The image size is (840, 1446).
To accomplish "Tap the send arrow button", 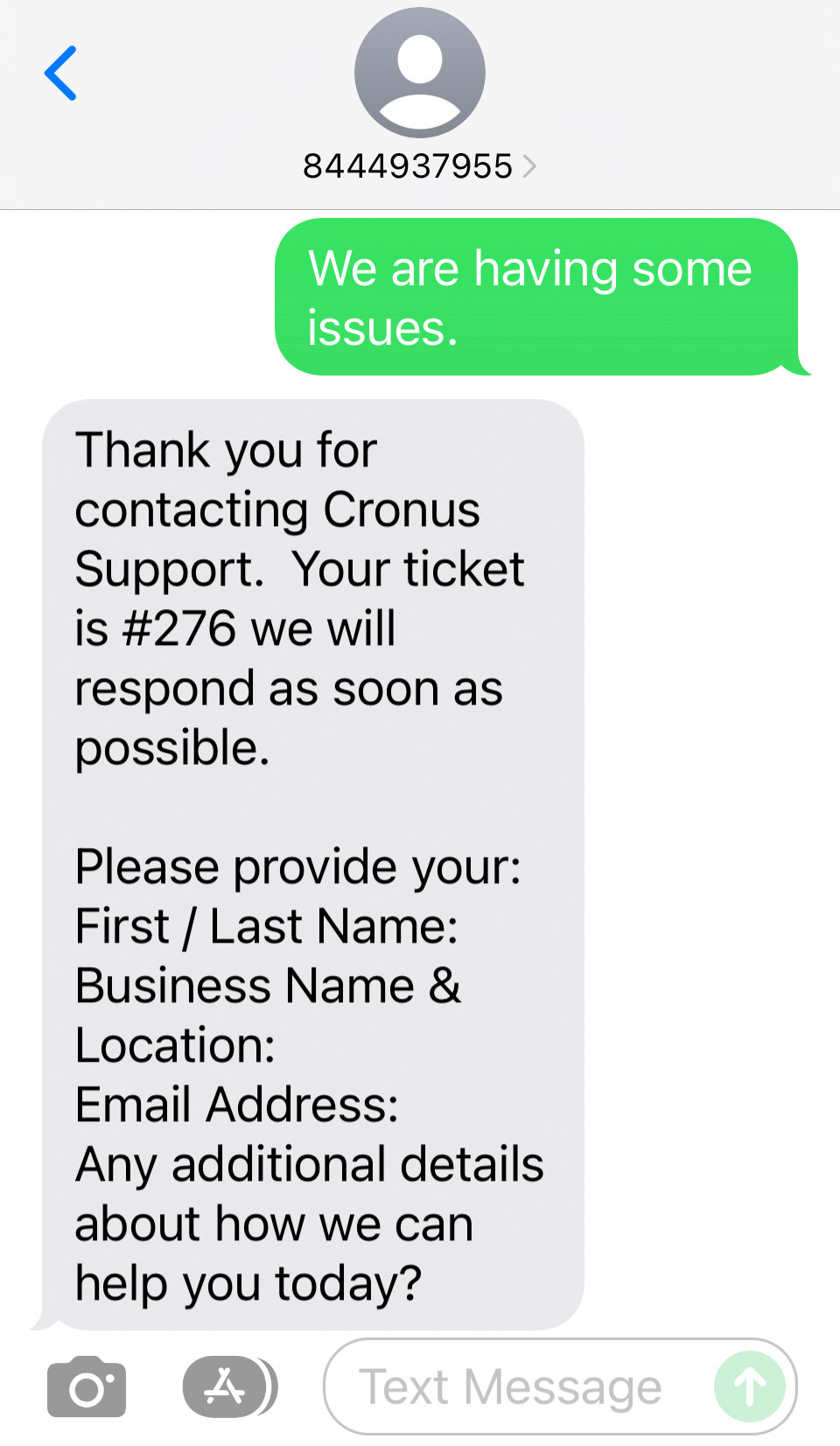I will [x=748, y=1386].
